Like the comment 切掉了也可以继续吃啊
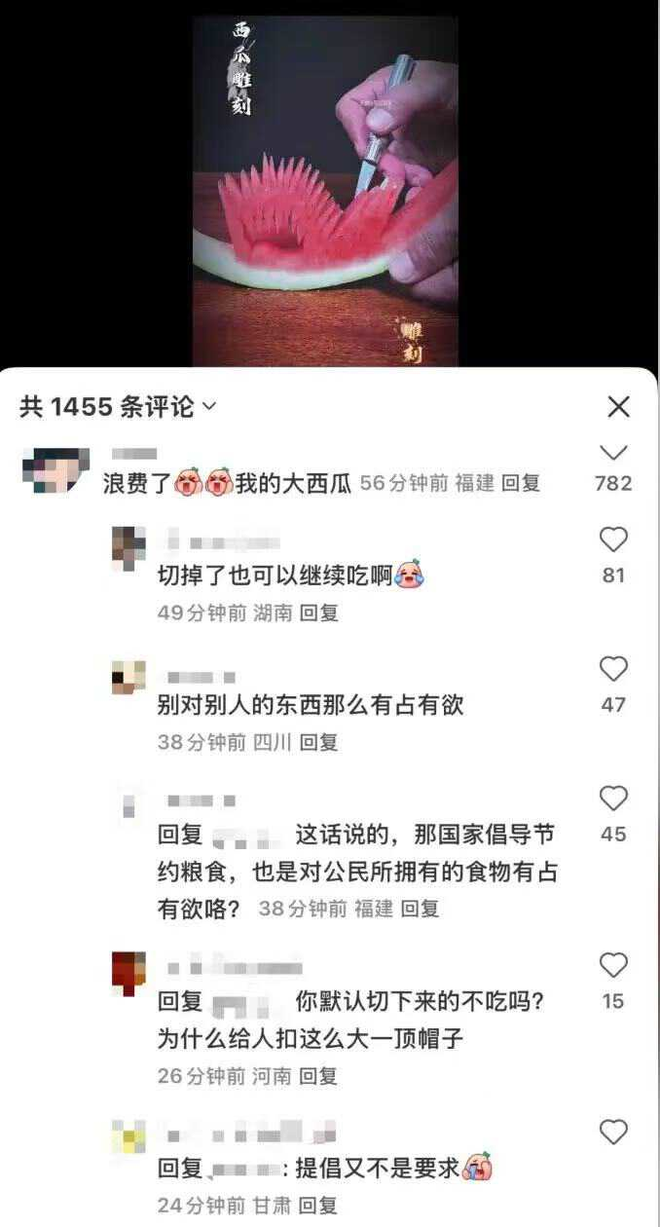The width and height of the screenshot is (660, 1227). point(613,541)
